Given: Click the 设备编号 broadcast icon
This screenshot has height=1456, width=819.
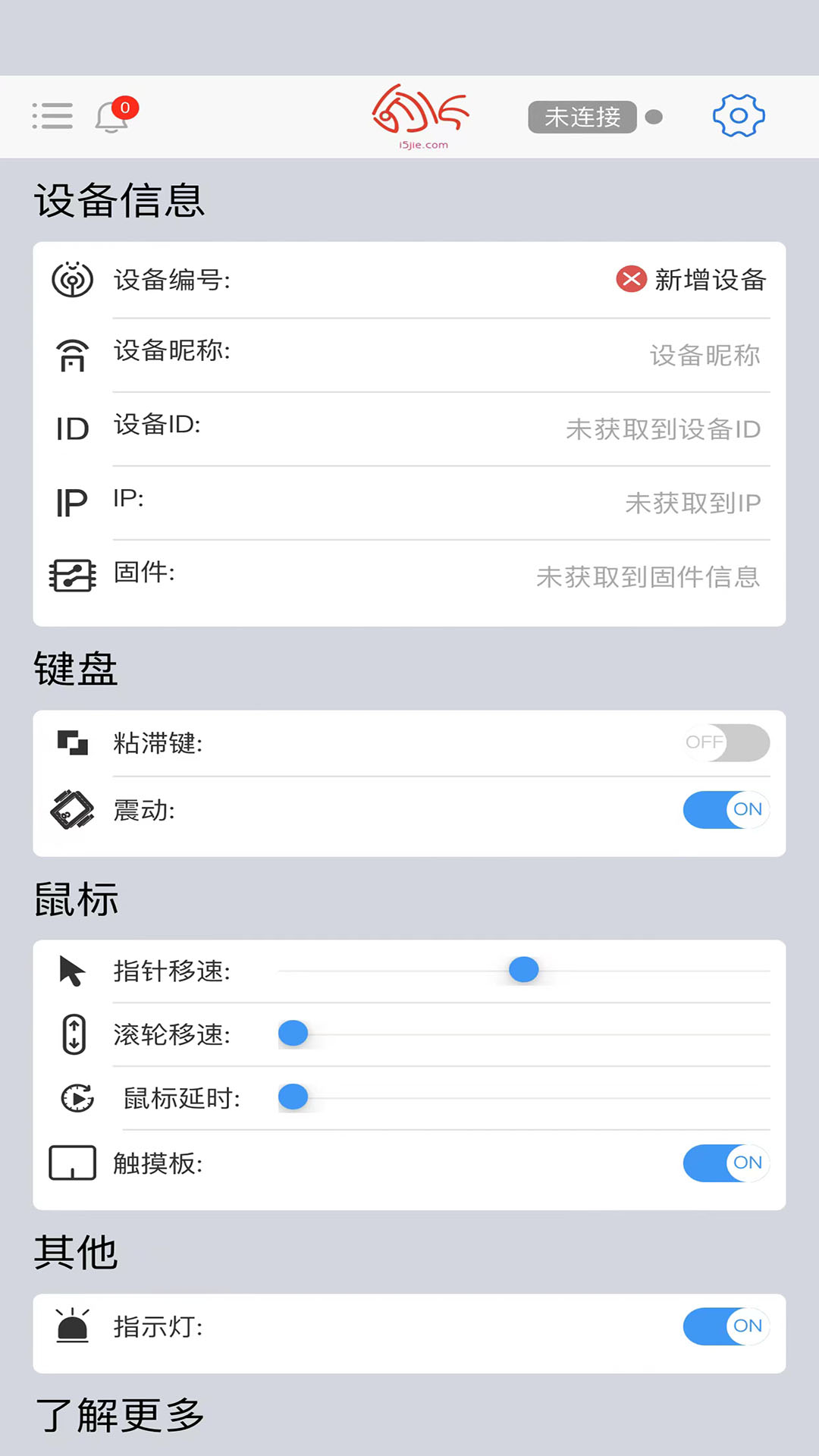Looking at the screenshot, I should tap(72, 280).
